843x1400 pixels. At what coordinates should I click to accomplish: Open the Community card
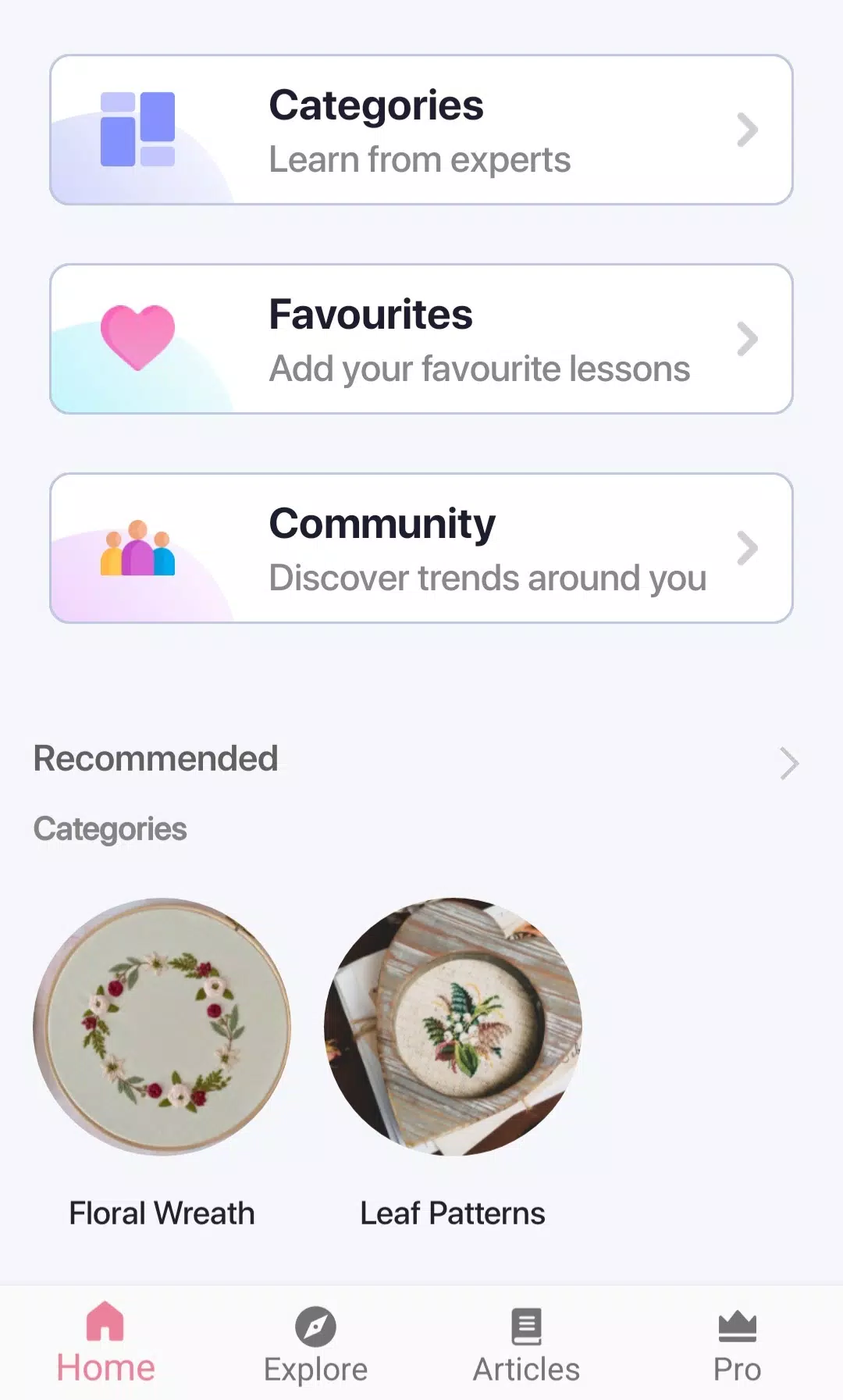tap(421, 547)
